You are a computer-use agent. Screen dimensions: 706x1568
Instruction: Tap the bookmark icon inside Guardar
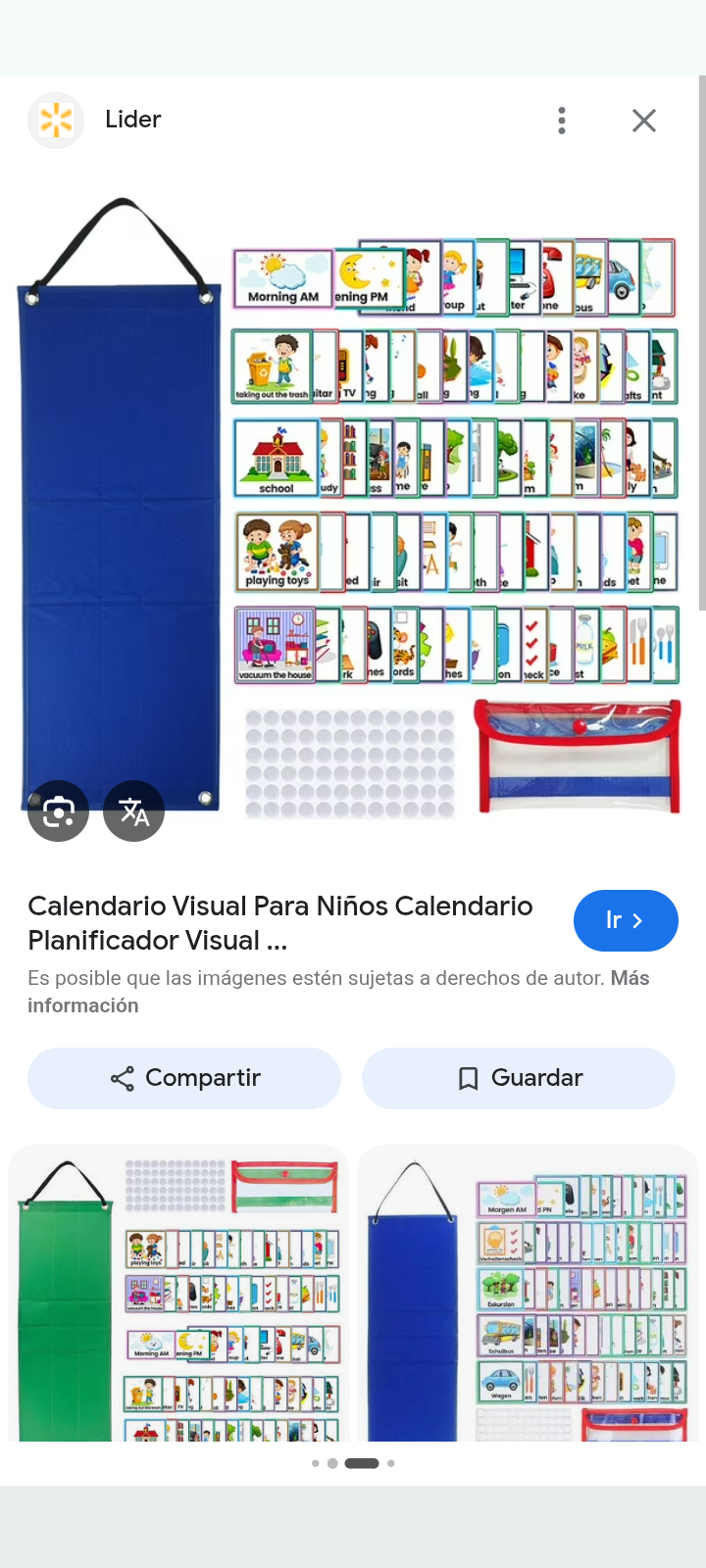[468, 1078]
